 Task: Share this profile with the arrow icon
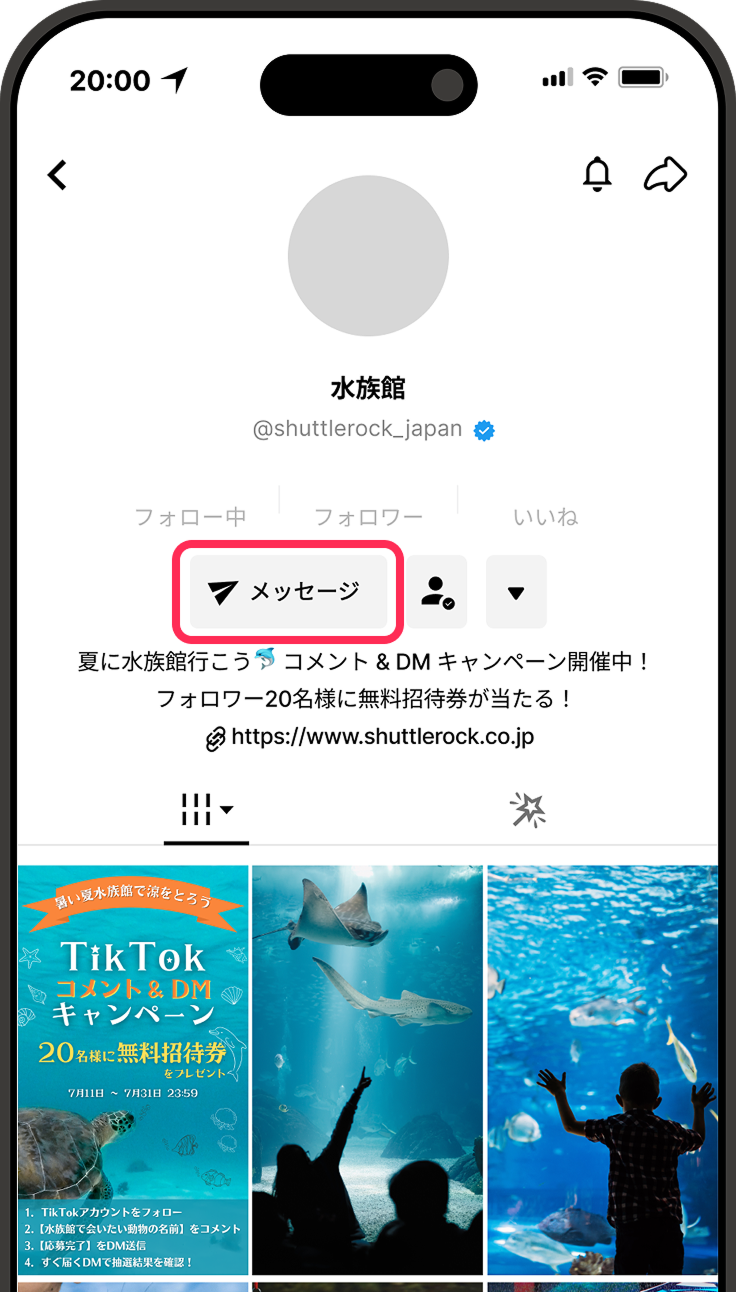pos(665,174)
